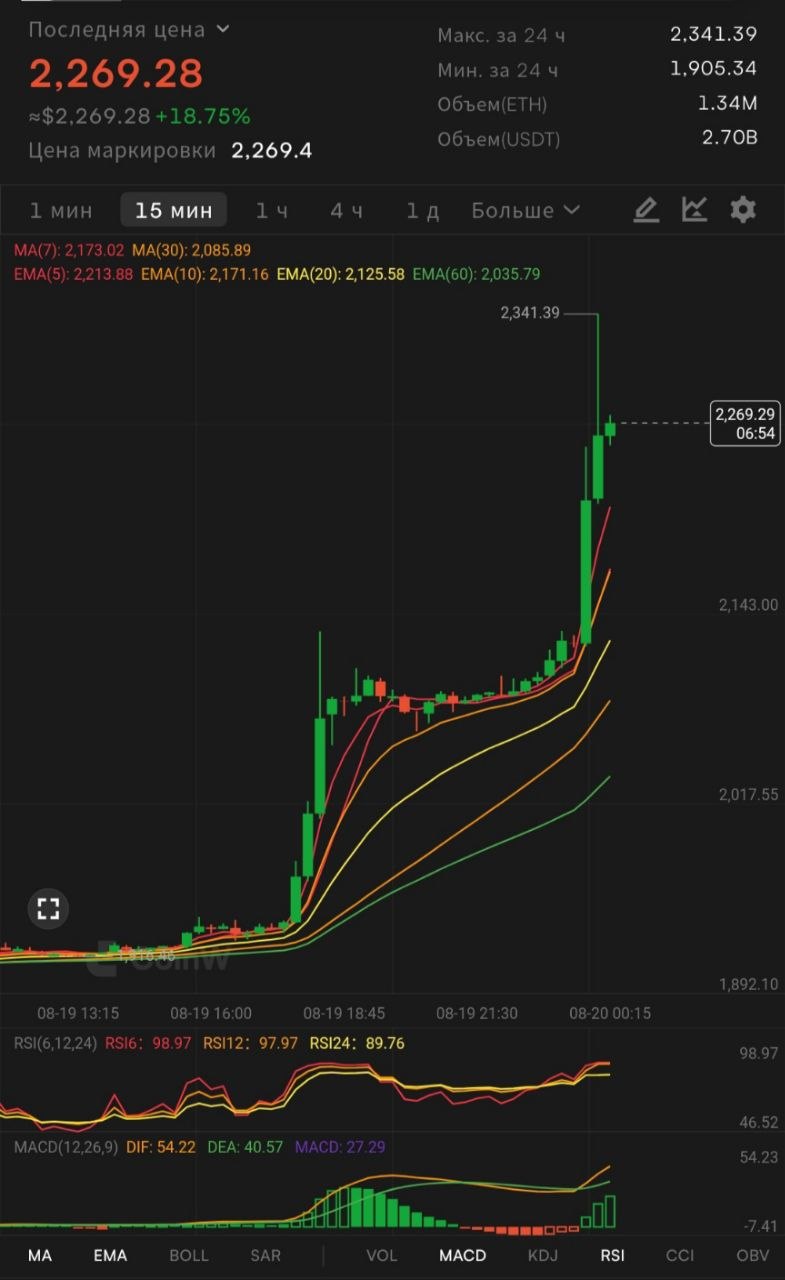
Task: Choose the 4 ч timeframe
Action: 347,210
